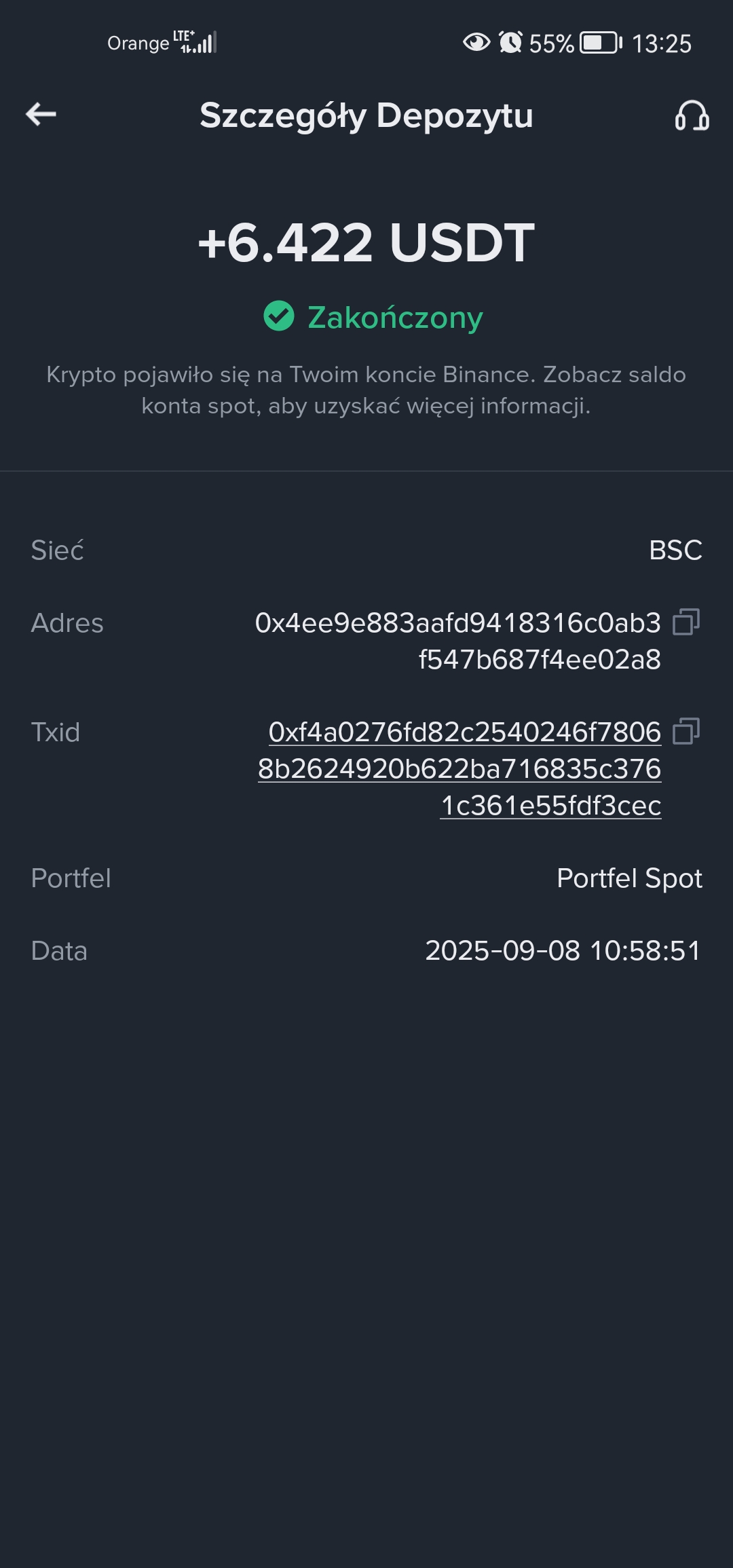Copy the deposit address
The width and height of the screenshot is (733, 1568).
(x=685, y=622)
